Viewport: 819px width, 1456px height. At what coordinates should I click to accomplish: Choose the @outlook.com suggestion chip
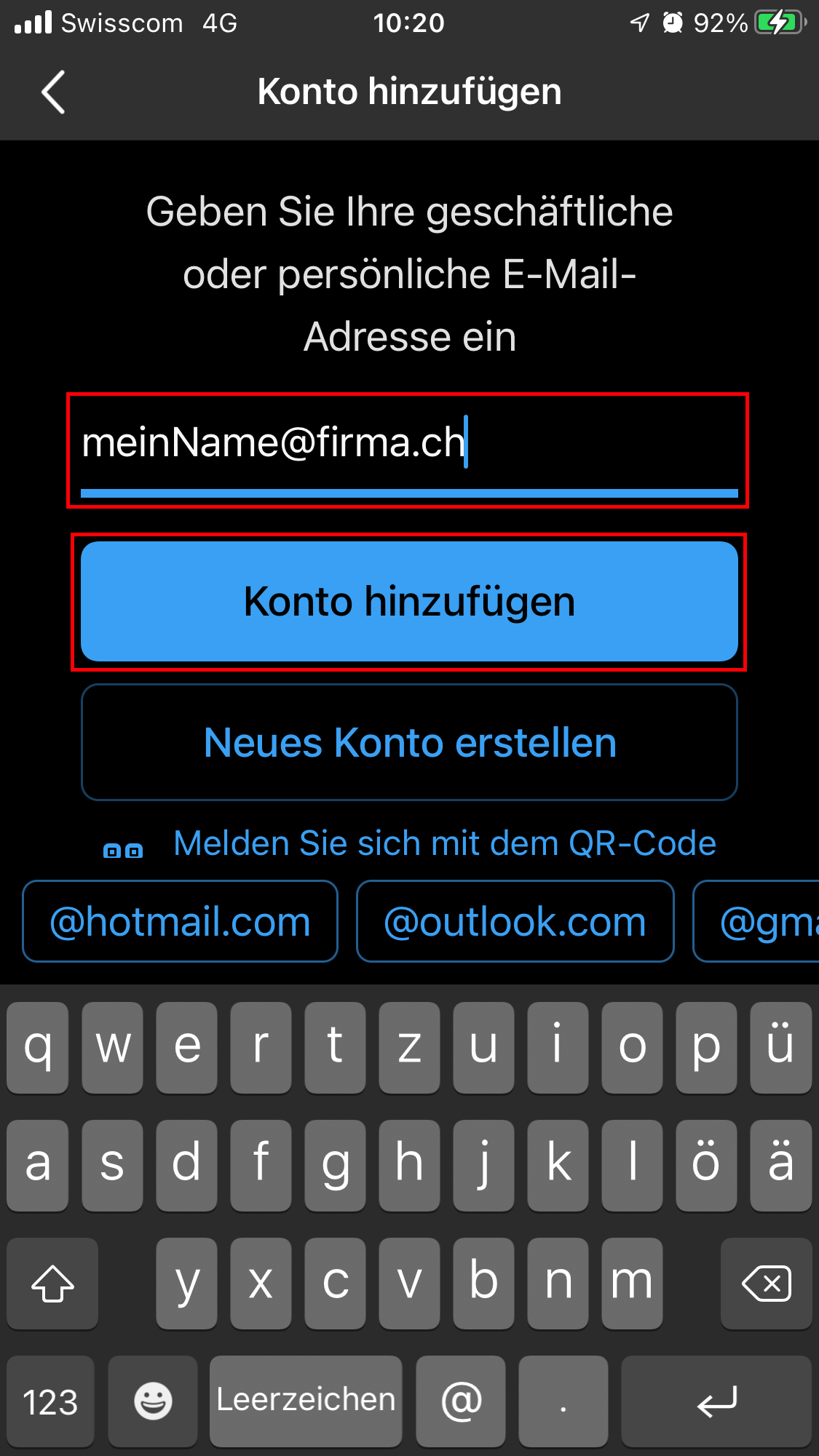515,921
